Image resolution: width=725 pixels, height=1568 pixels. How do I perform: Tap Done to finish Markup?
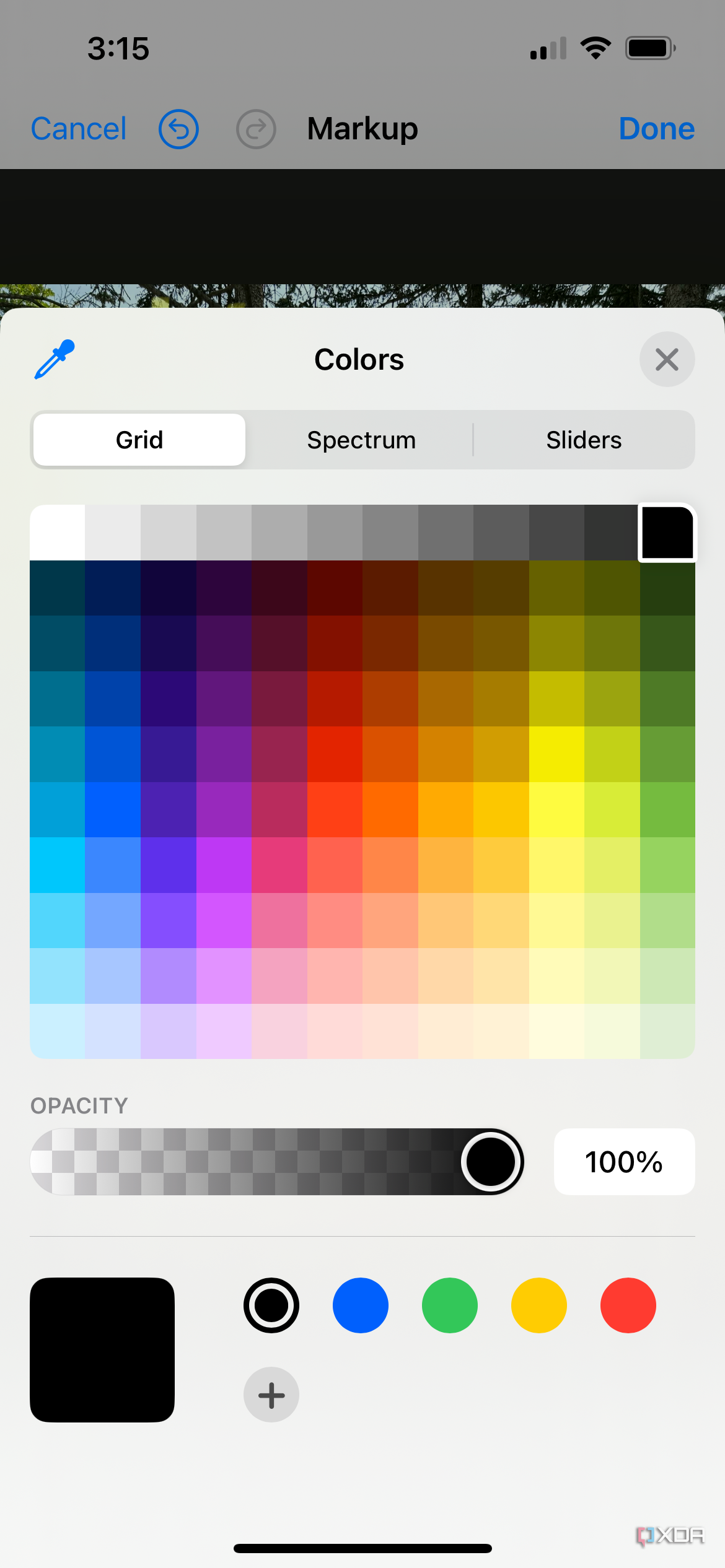coord(656,129)
